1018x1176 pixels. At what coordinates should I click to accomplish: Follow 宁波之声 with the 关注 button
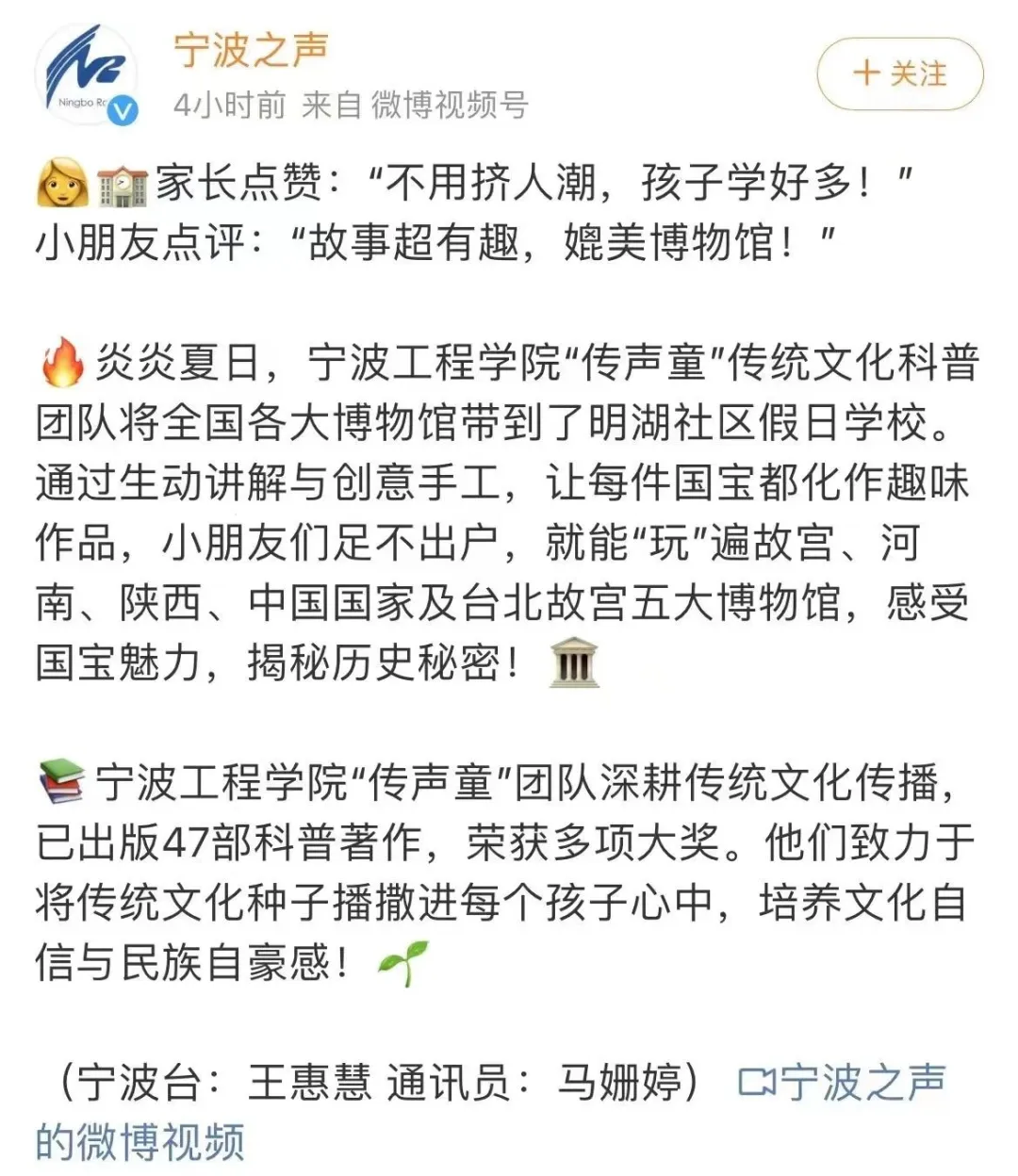pyautogui.click(x=899, y=73)
